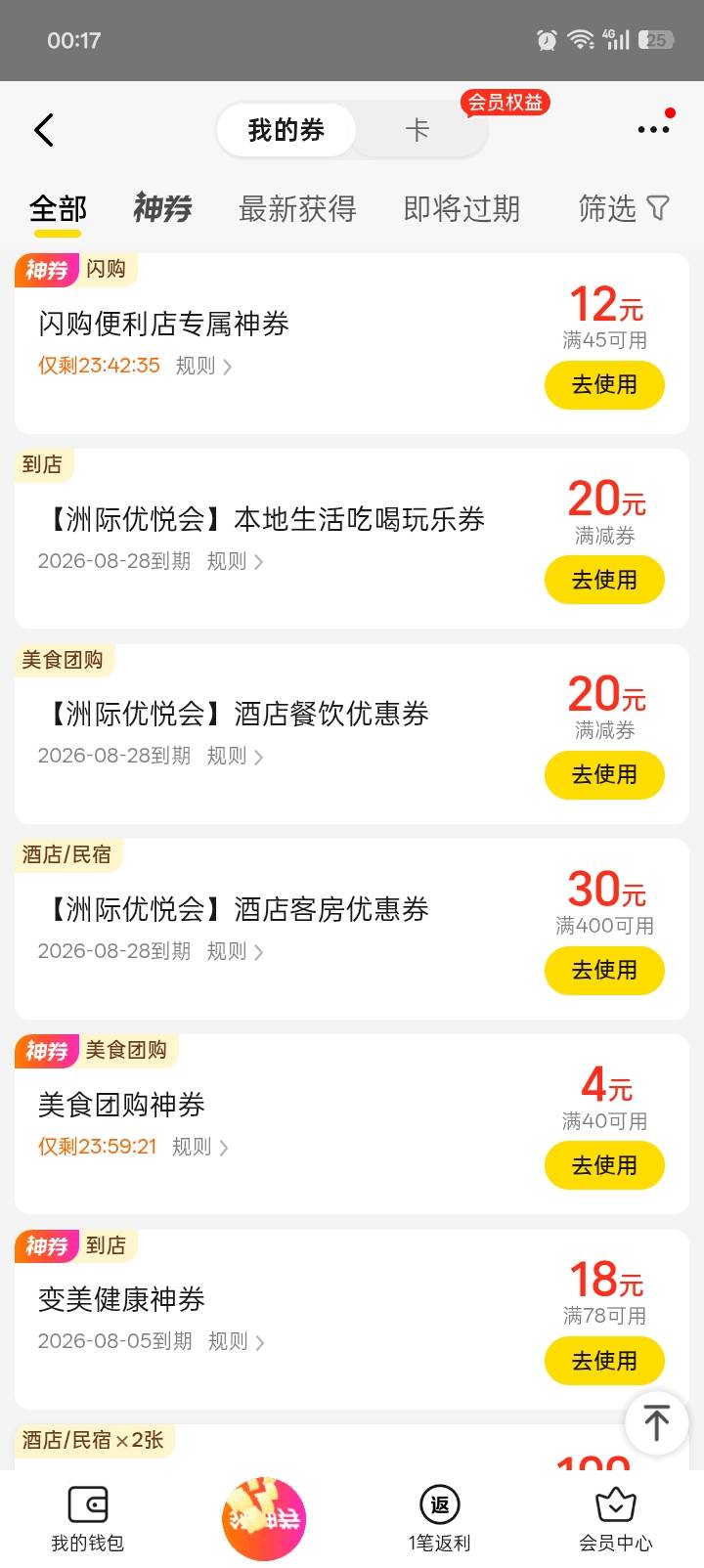Image resolution: width=704 pixels, height=1568 pixels.
Task: Use the 本地生活吃喝玩乐券 coupon
Action: point(604,580)
